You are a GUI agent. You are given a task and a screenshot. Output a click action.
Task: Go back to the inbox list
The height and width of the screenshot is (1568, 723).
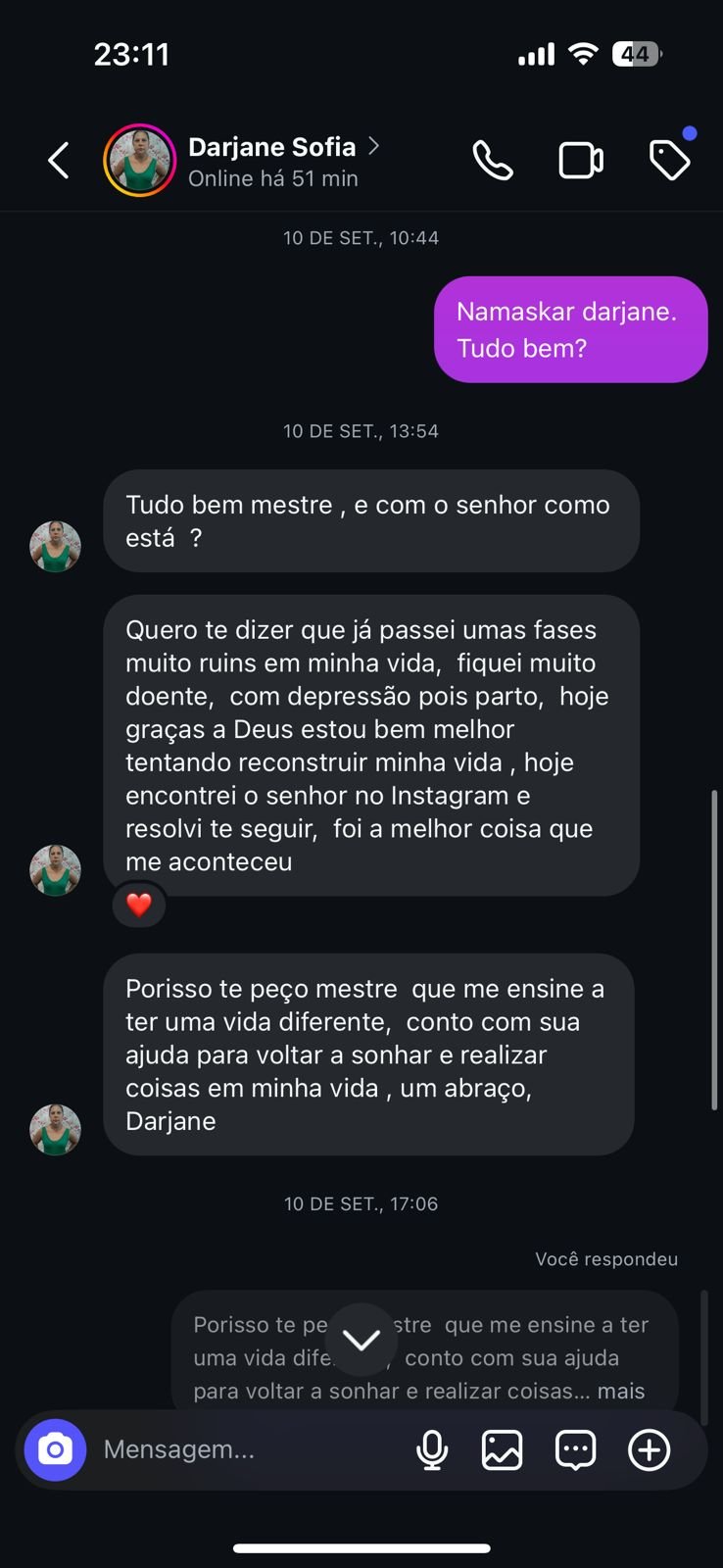tap(59, 161)
